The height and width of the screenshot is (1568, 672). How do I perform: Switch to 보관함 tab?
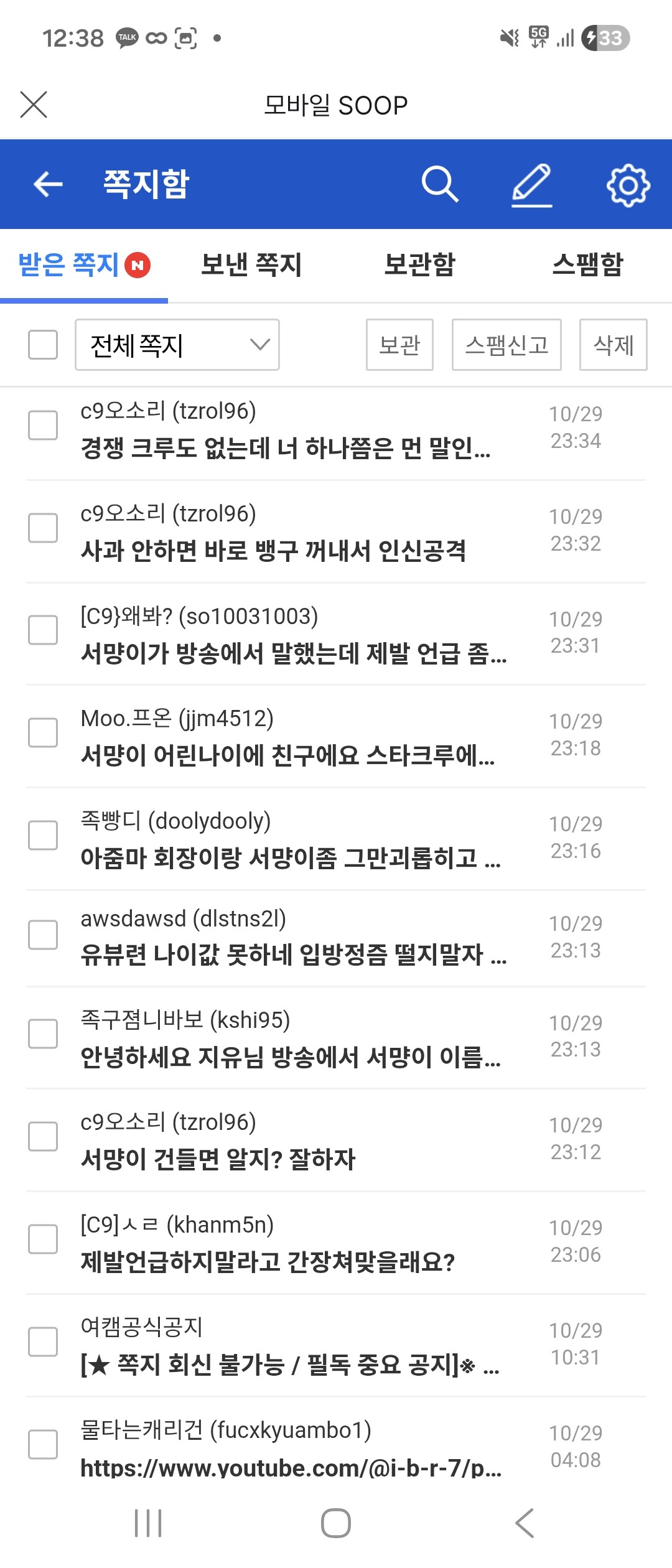(420, 265)
